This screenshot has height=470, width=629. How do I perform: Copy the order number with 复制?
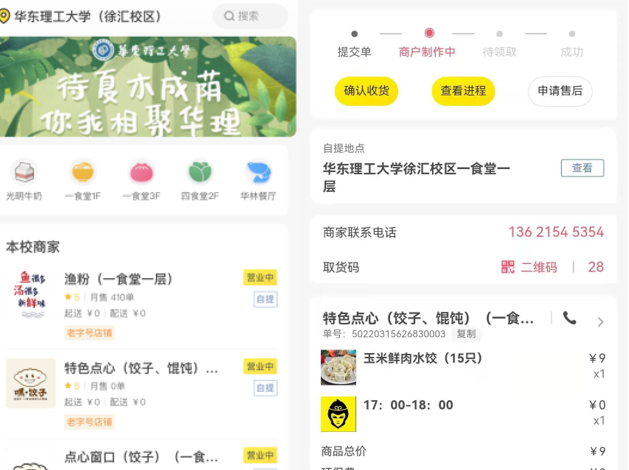coord(466,334)
